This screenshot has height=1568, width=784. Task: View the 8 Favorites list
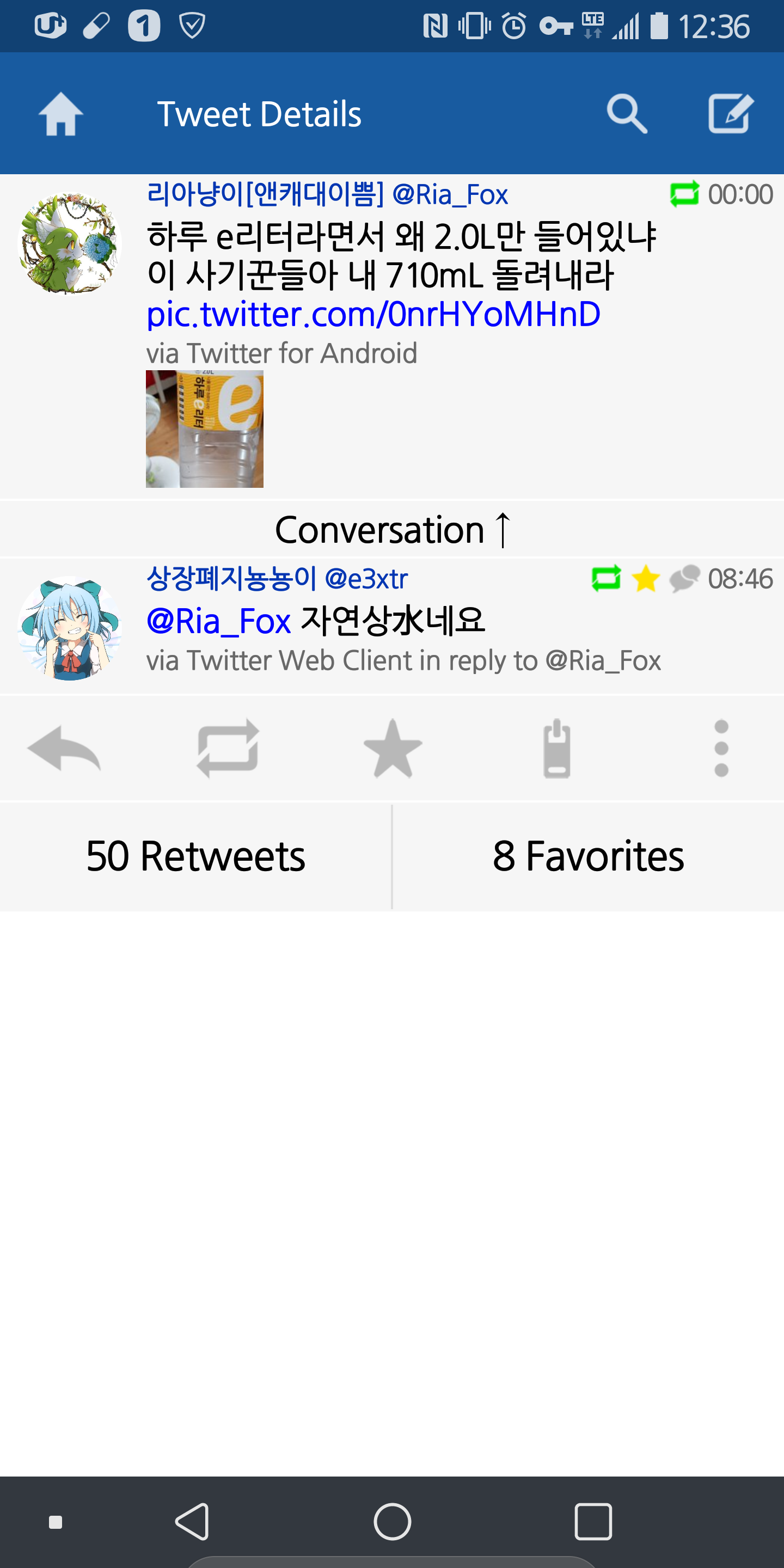click(588, 856)
